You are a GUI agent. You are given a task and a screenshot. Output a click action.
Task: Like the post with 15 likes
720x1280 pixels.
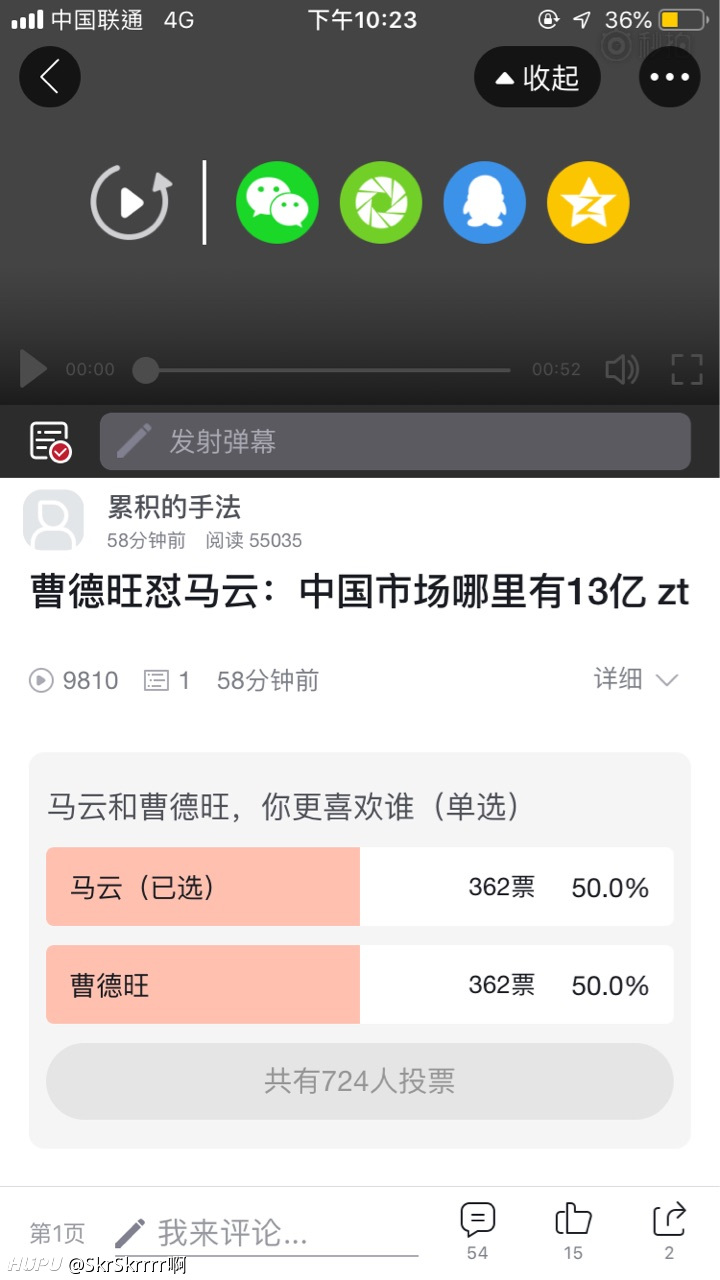573,1231
